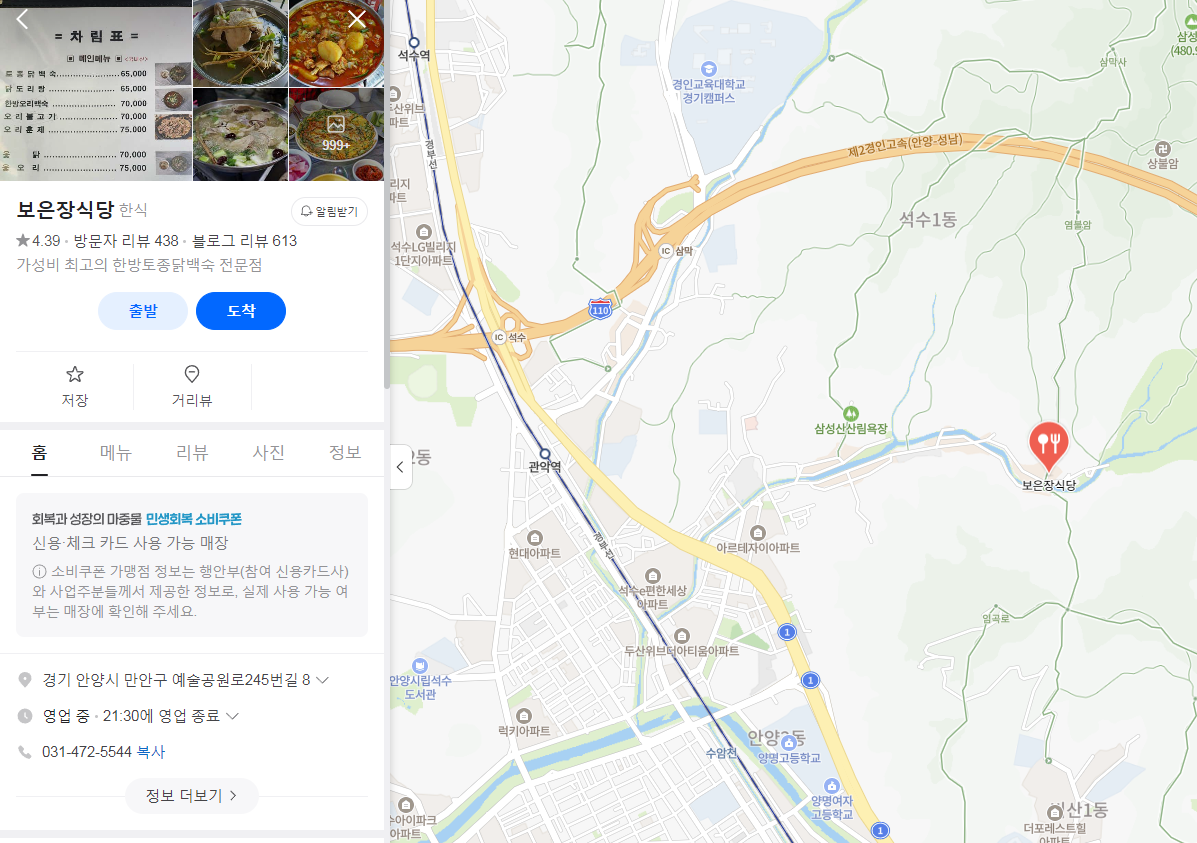
Task: Tap 정보 더보기 for more info
Action: pos(192,796)
